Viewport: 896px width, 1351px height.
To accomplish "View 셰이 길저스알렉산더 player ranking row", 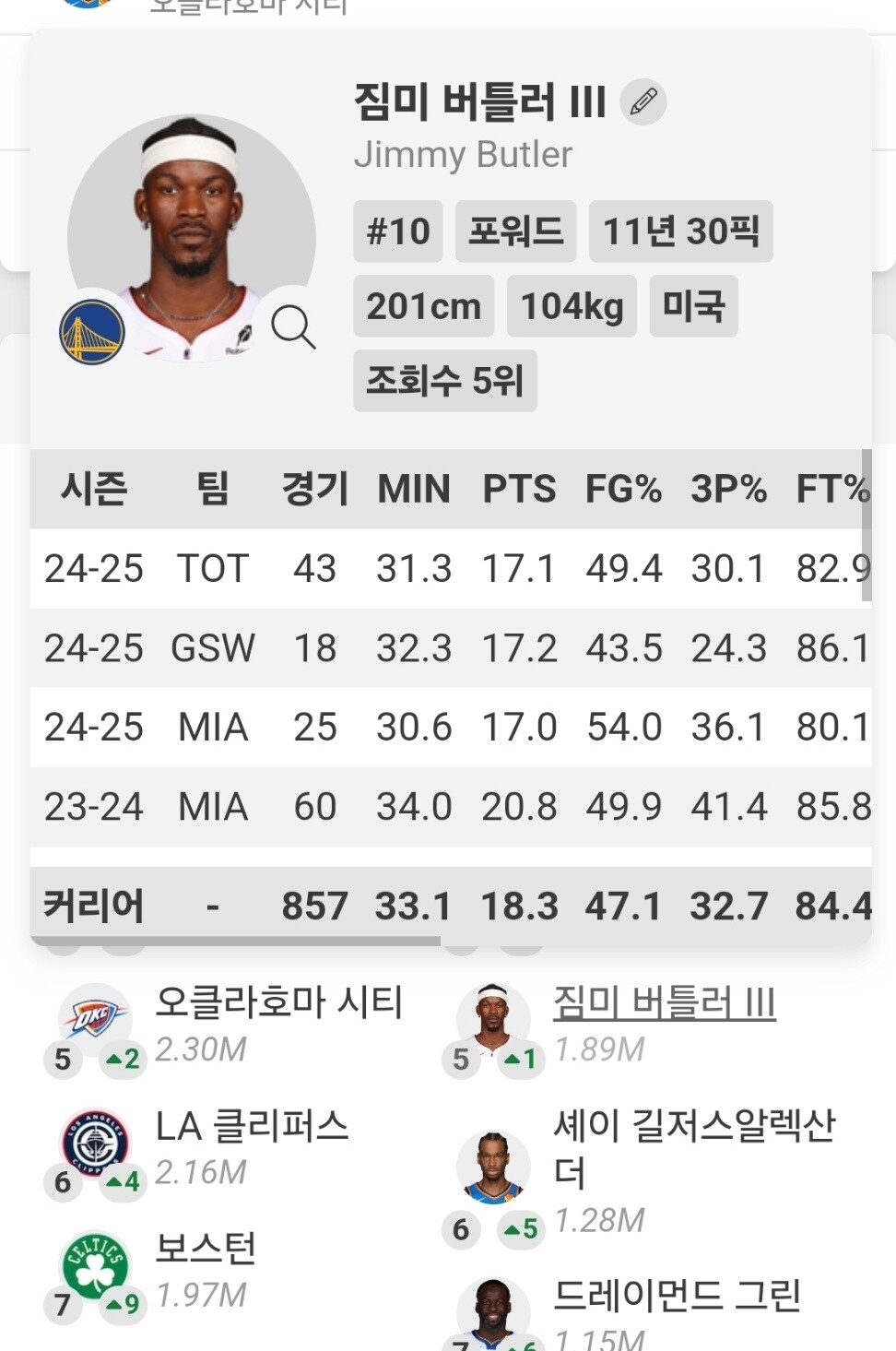I will click(693, 1149).
